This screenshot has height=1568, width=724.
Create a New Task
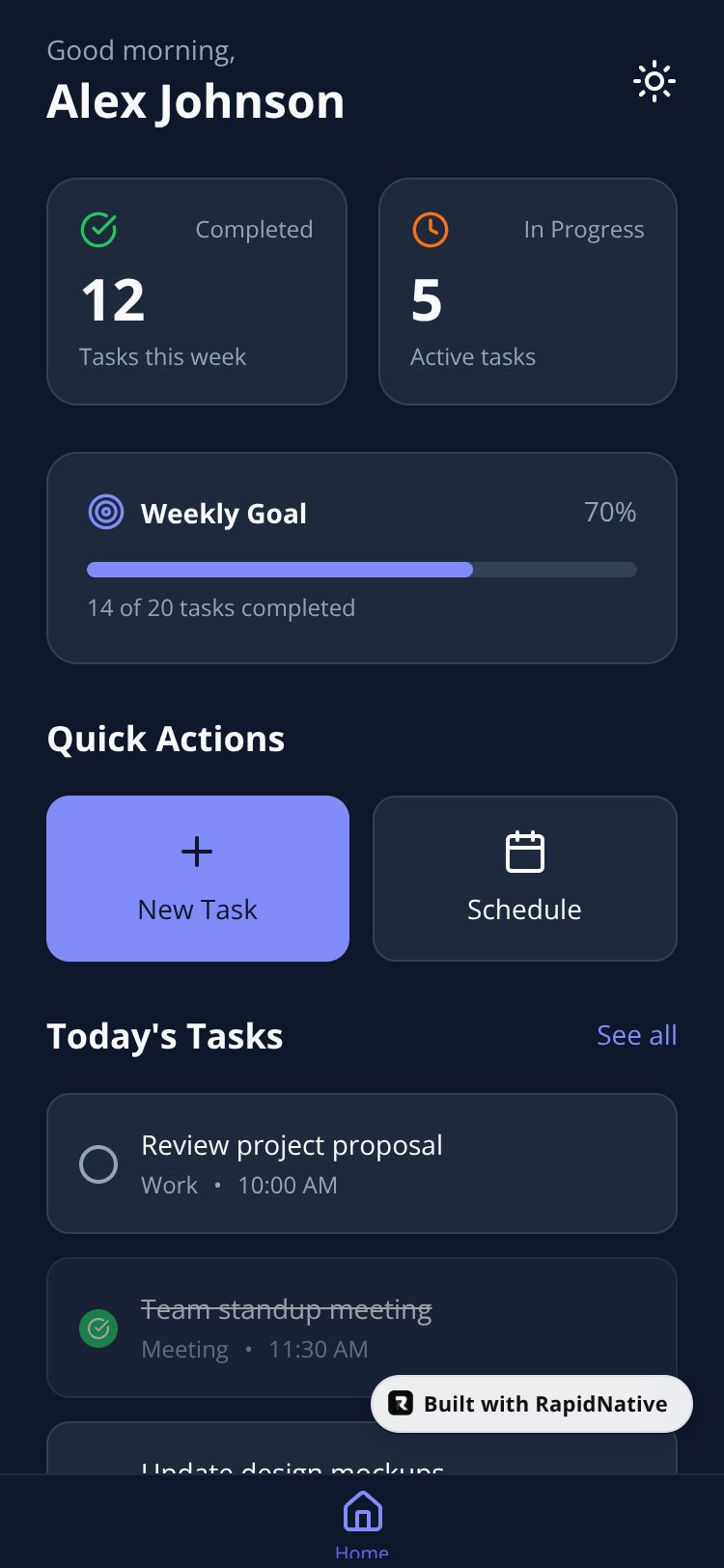198,879
